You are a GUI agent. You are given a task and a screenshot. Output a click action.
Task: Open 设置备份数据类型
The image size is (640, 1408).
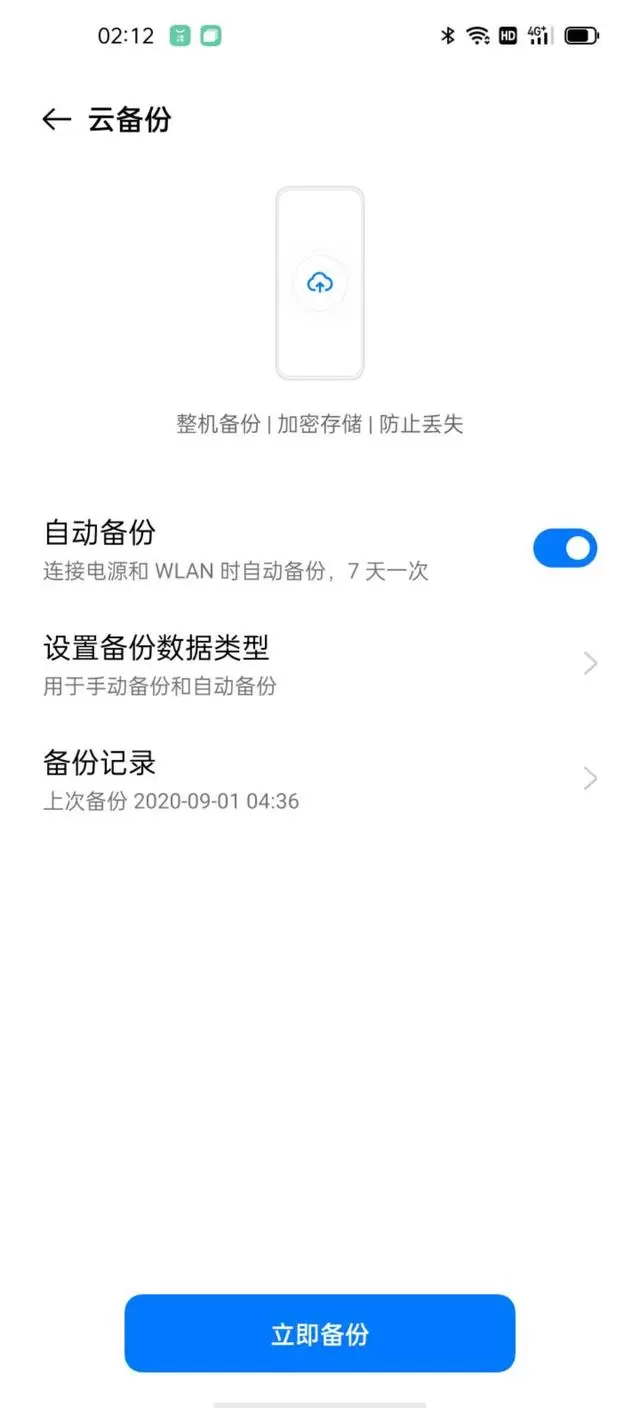(x=320, y=662)
